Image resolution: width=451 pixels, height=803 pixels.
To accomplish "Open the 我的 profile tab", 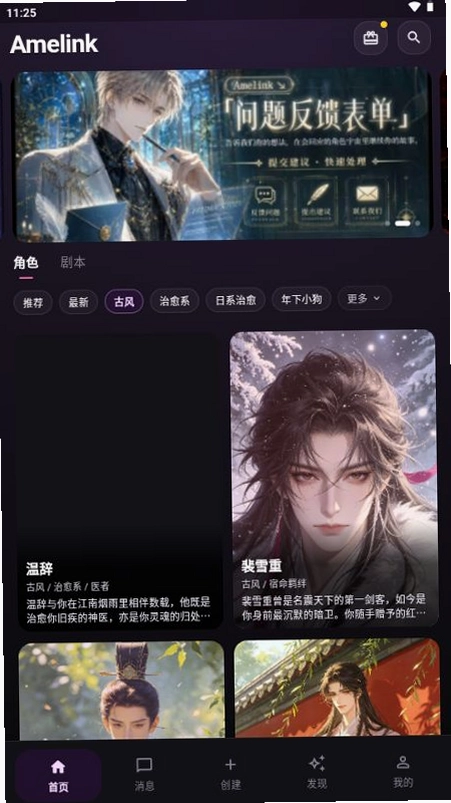I will tap(403, 772).
